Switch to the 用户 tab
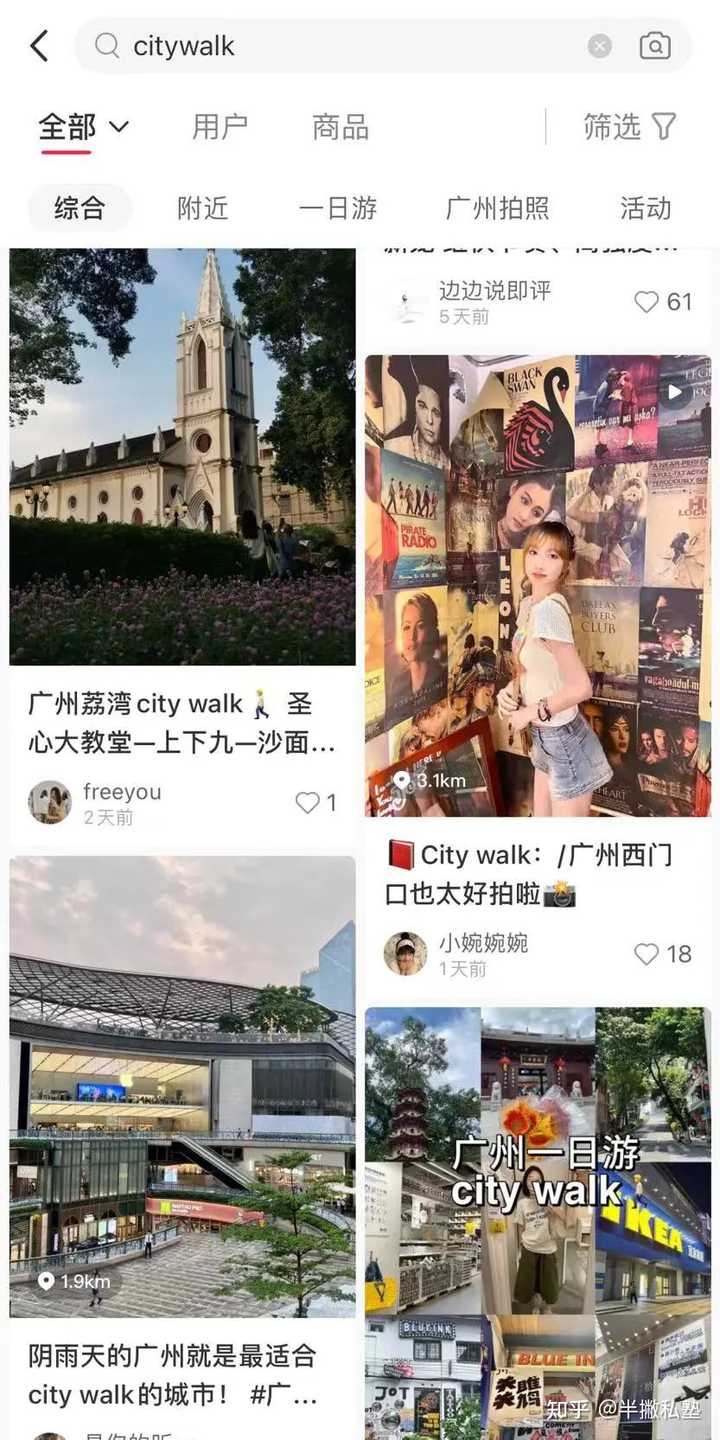720x1440 pixels. pos(220,128)
